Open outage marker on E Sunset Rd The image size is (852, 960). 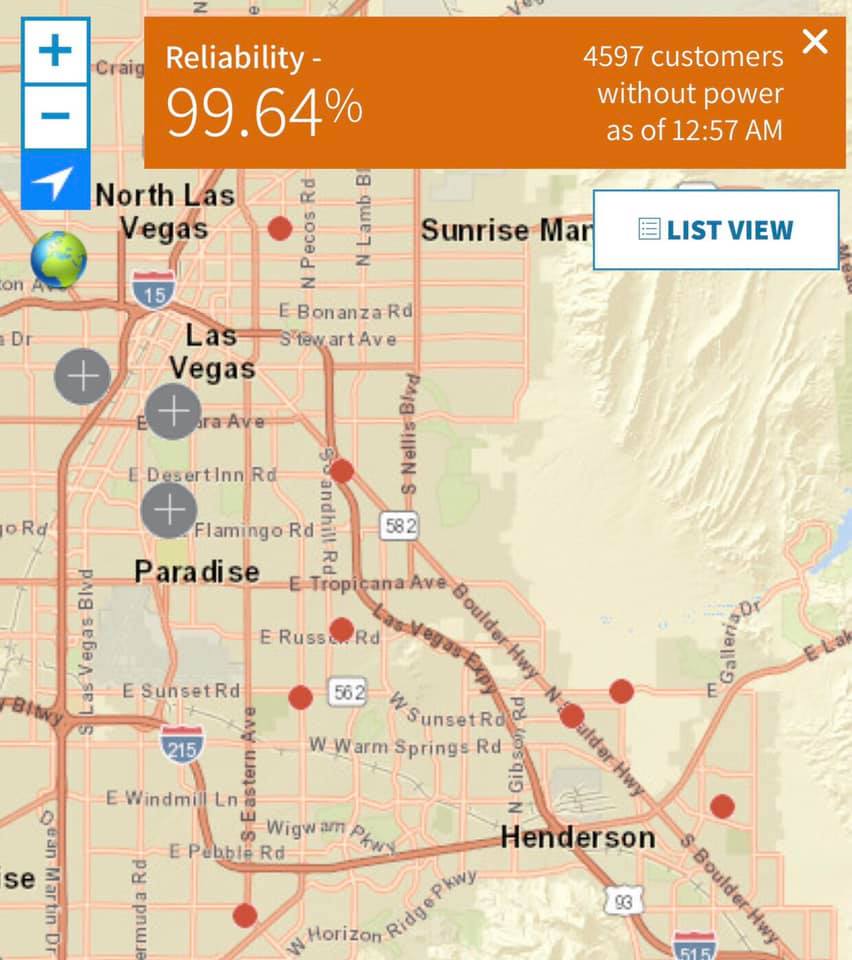coord(301,697)
